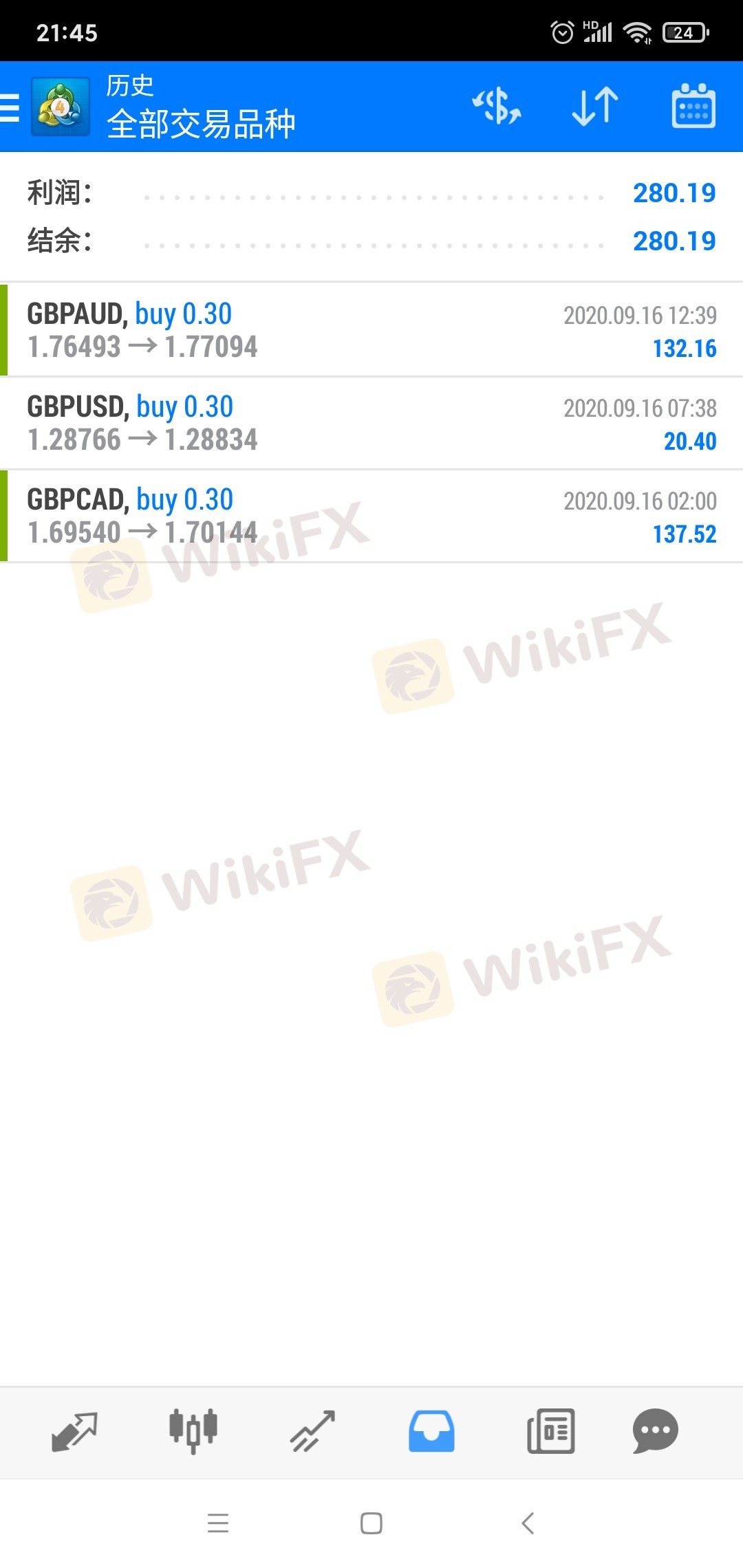Switch to the News tab
Screen dimensions: 743x1568
pyautogui.click(x=550, y=1432)
